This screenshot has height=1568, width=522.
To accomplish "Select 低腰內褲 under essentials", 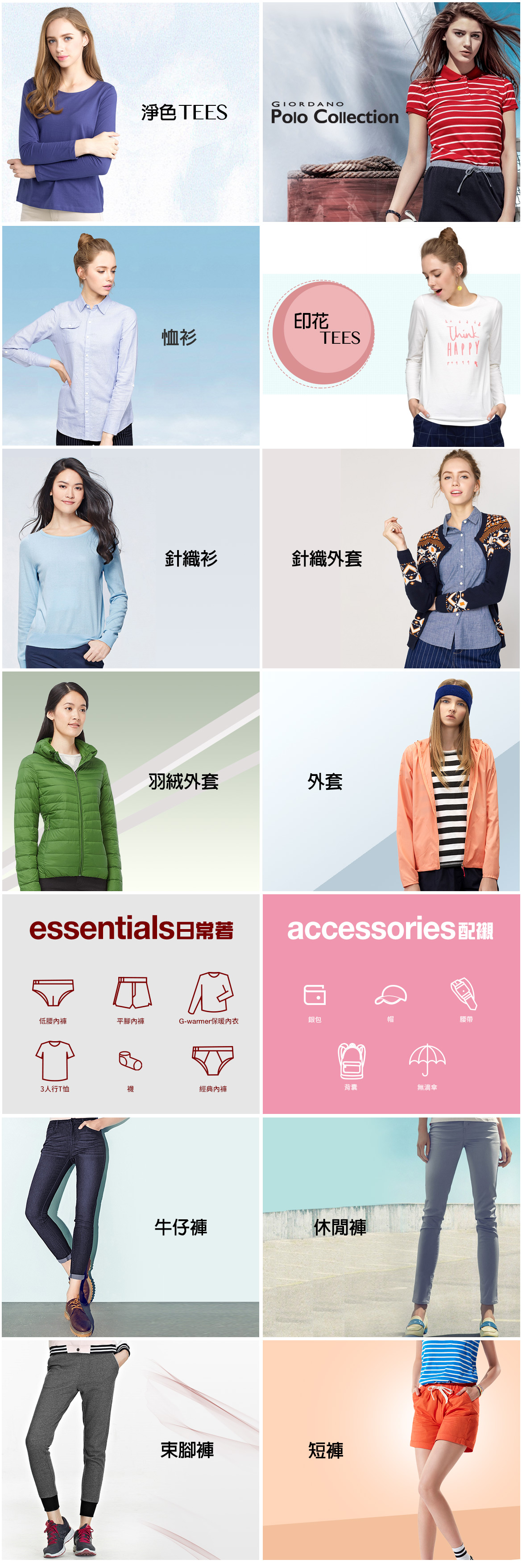I will tap(53, 1000).
